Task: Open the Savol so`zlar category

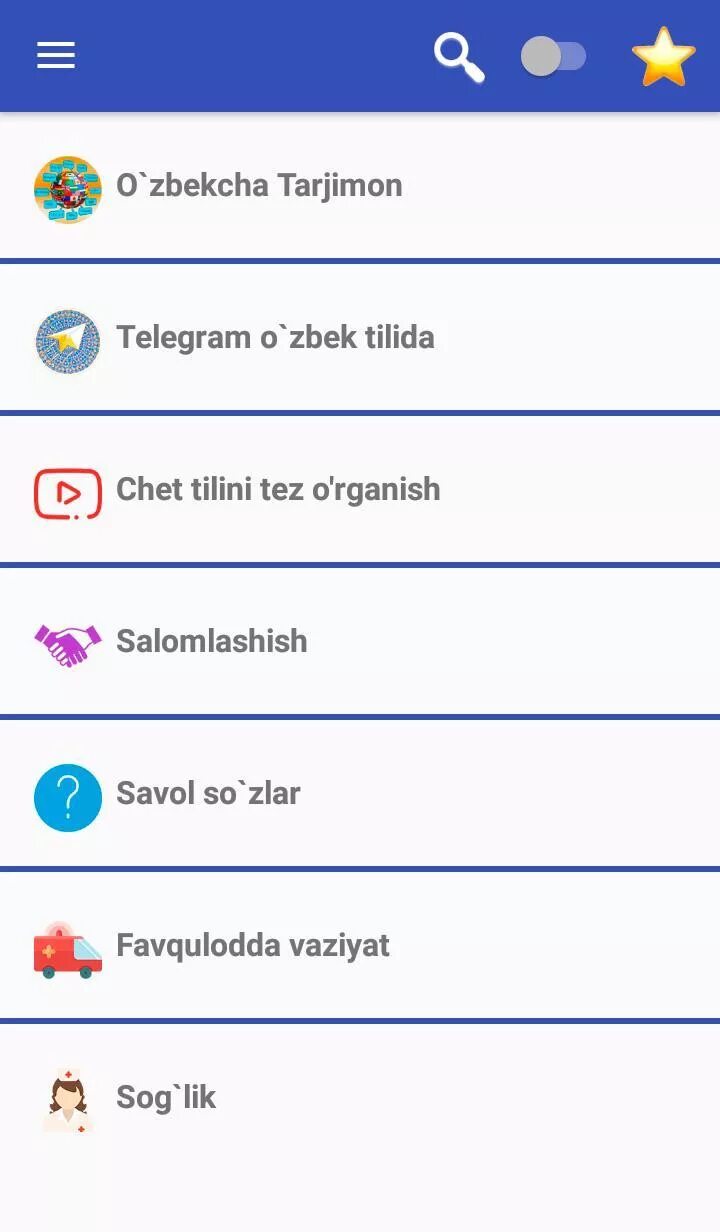Action: [360, 794]
